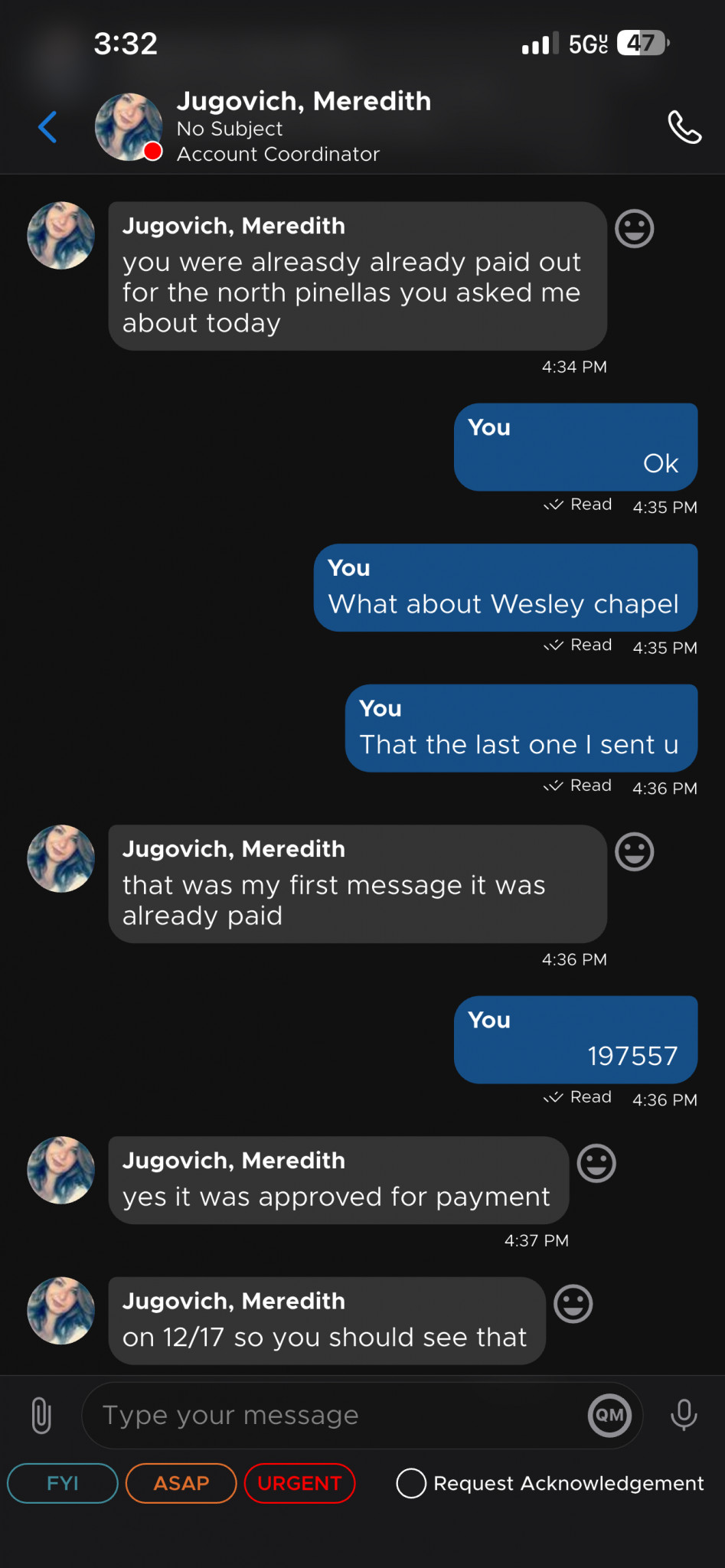Screen dimensions: 725x1568
Task: Call Meredith Jugovich with the phone icon
Action: pyautogui.click(x=684, y=127)
